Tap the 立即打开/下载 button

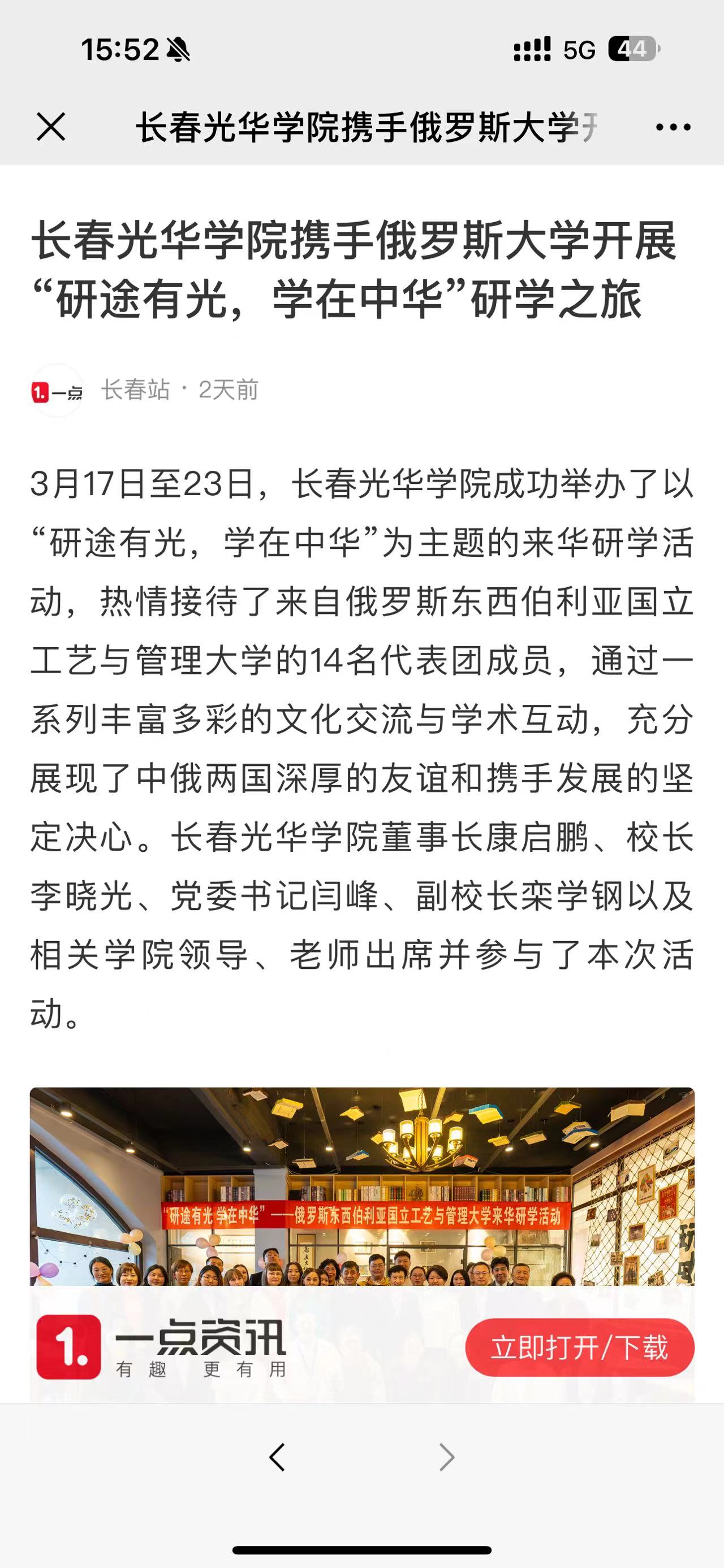pos(579,1347)
